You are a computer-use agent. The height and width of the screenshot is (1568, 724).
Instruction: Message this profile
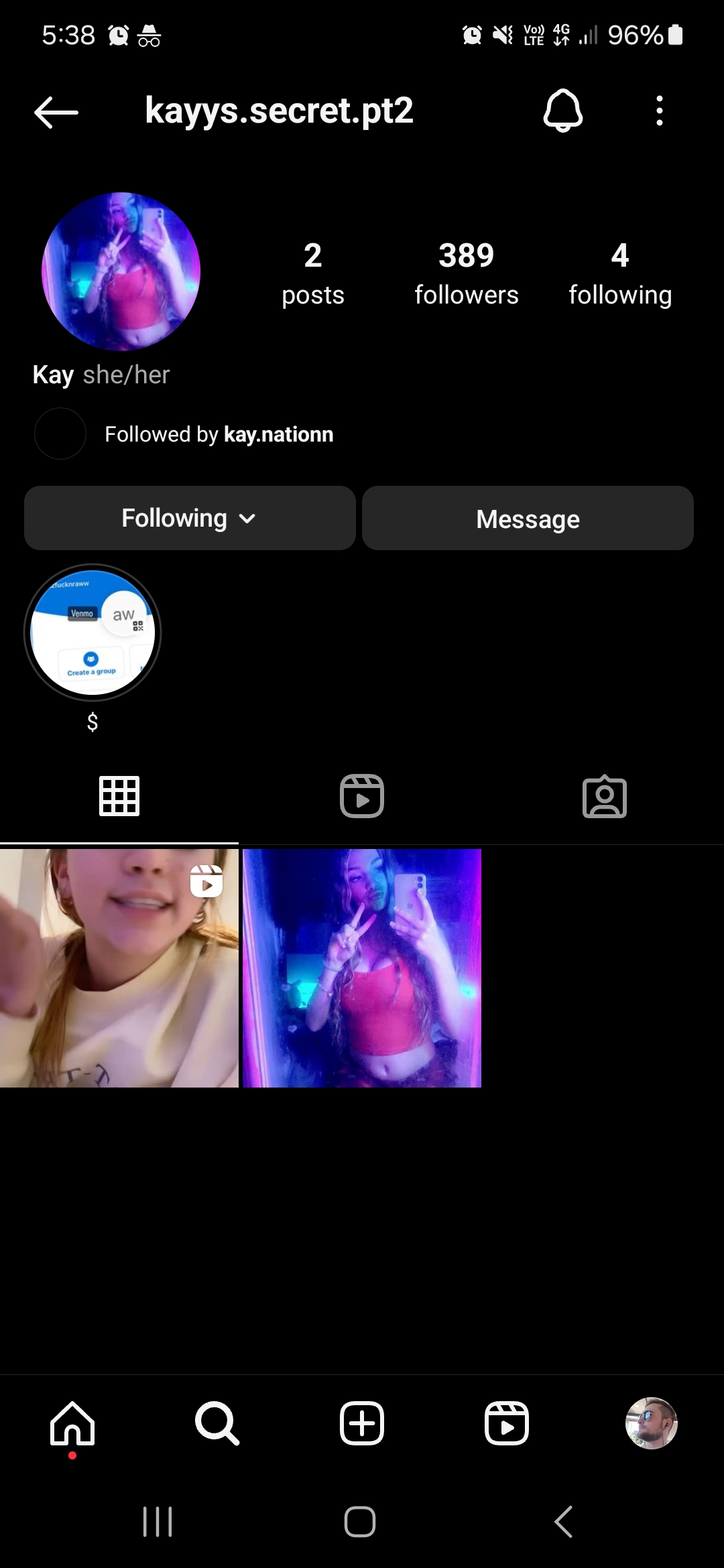click(x=528, y=519)
